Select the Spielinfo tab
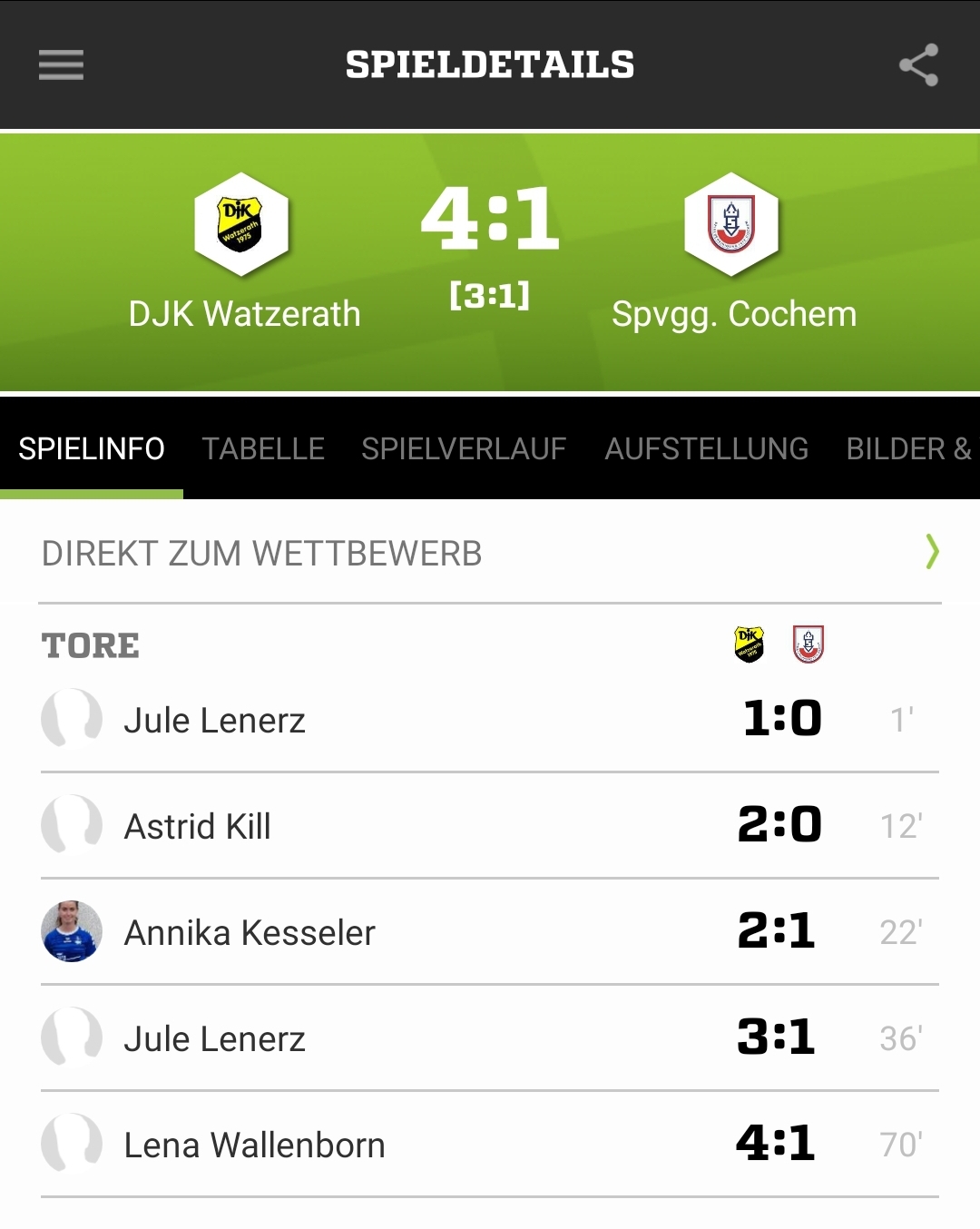Viewport: 980px width, 1229px height. point(92,448)
